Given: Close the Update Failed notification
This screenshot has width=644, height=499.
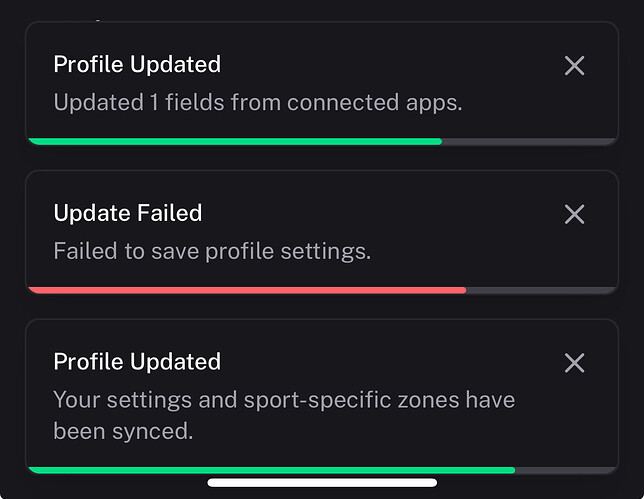Looking at the screenshot, I should pyautogui.click(x=574, y=214).
